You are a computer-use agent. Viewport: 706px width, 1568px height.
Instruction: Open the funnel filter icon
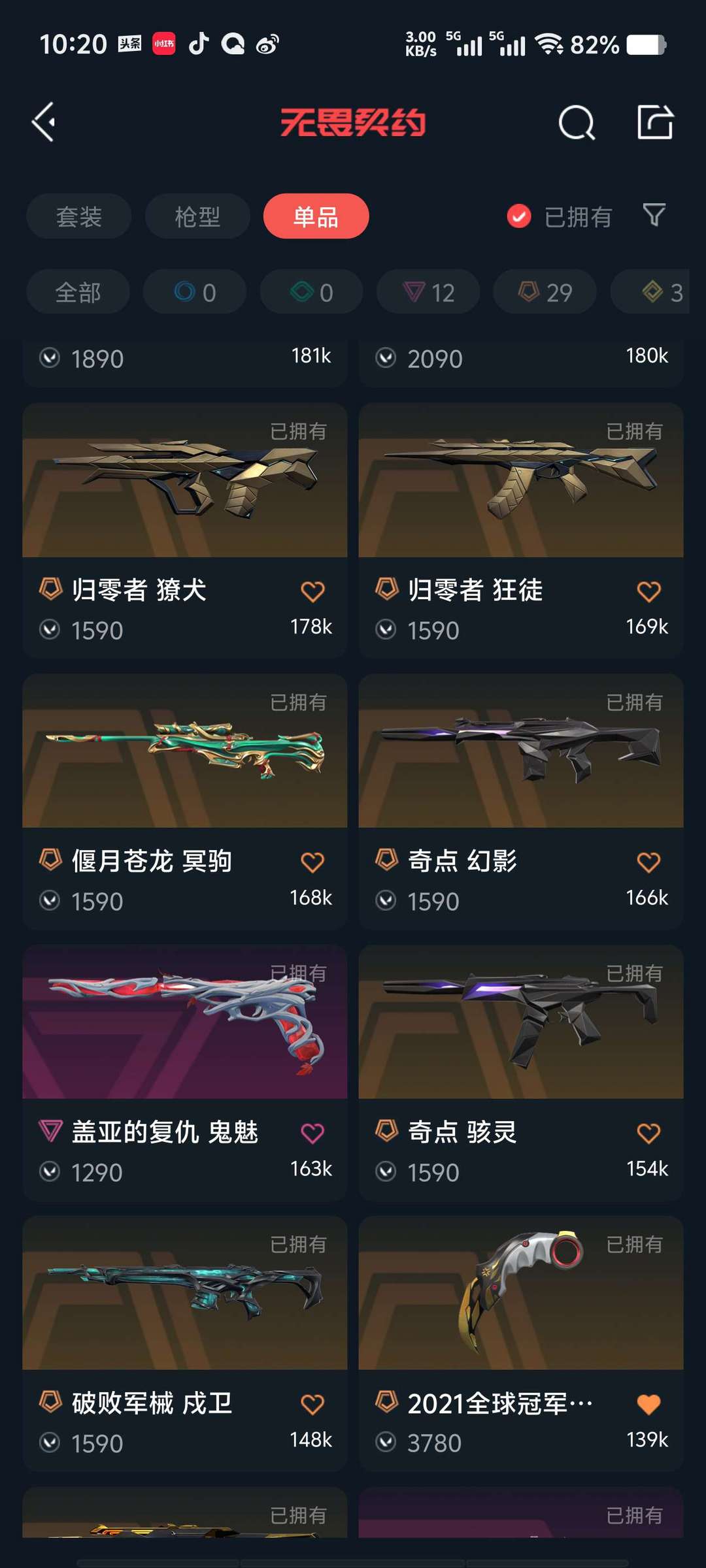[x=654, y=216]
